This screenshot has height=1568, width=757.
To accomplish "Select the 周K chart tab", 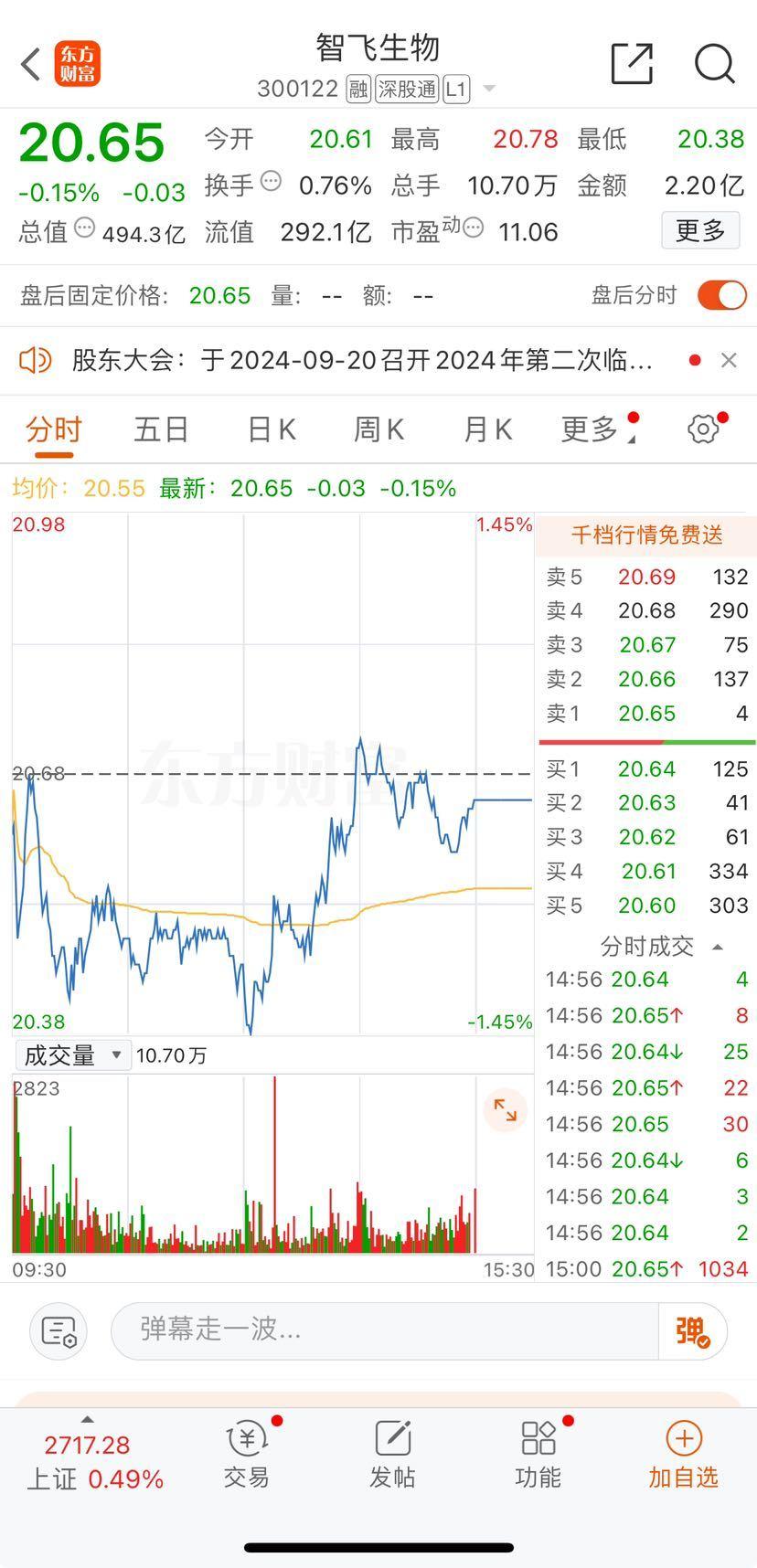I will (378, 429).
